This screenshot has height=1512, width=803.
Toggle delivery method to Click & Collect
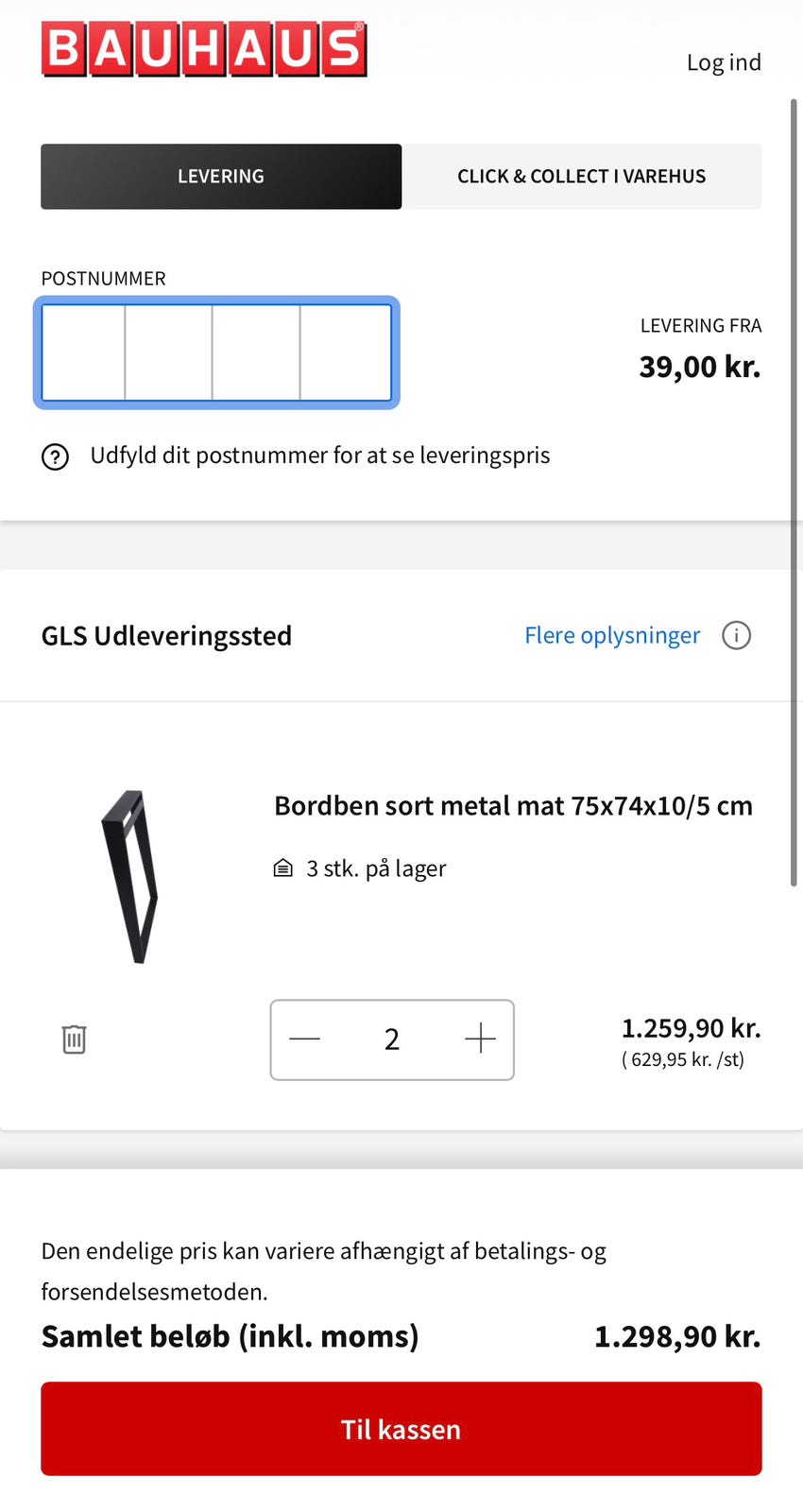coord(582,176)
